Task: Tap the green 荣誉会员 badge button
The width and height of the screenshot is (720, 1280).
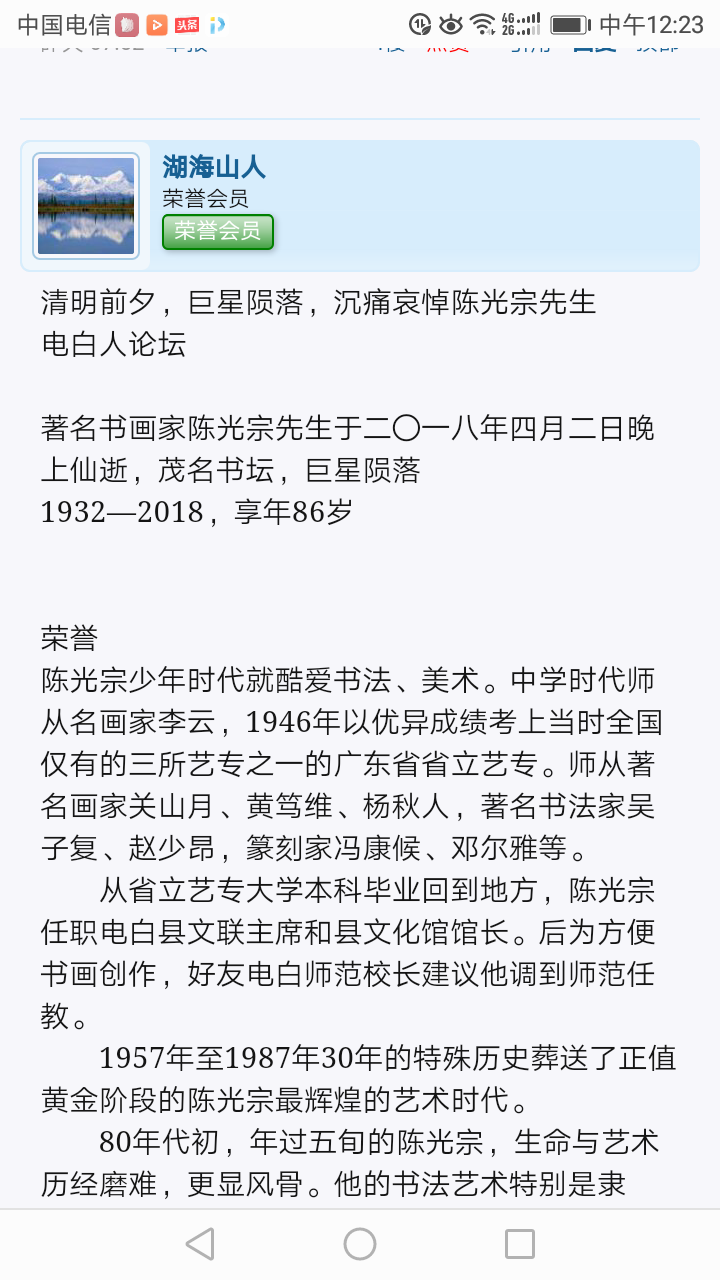Action: tap(217, 231)
